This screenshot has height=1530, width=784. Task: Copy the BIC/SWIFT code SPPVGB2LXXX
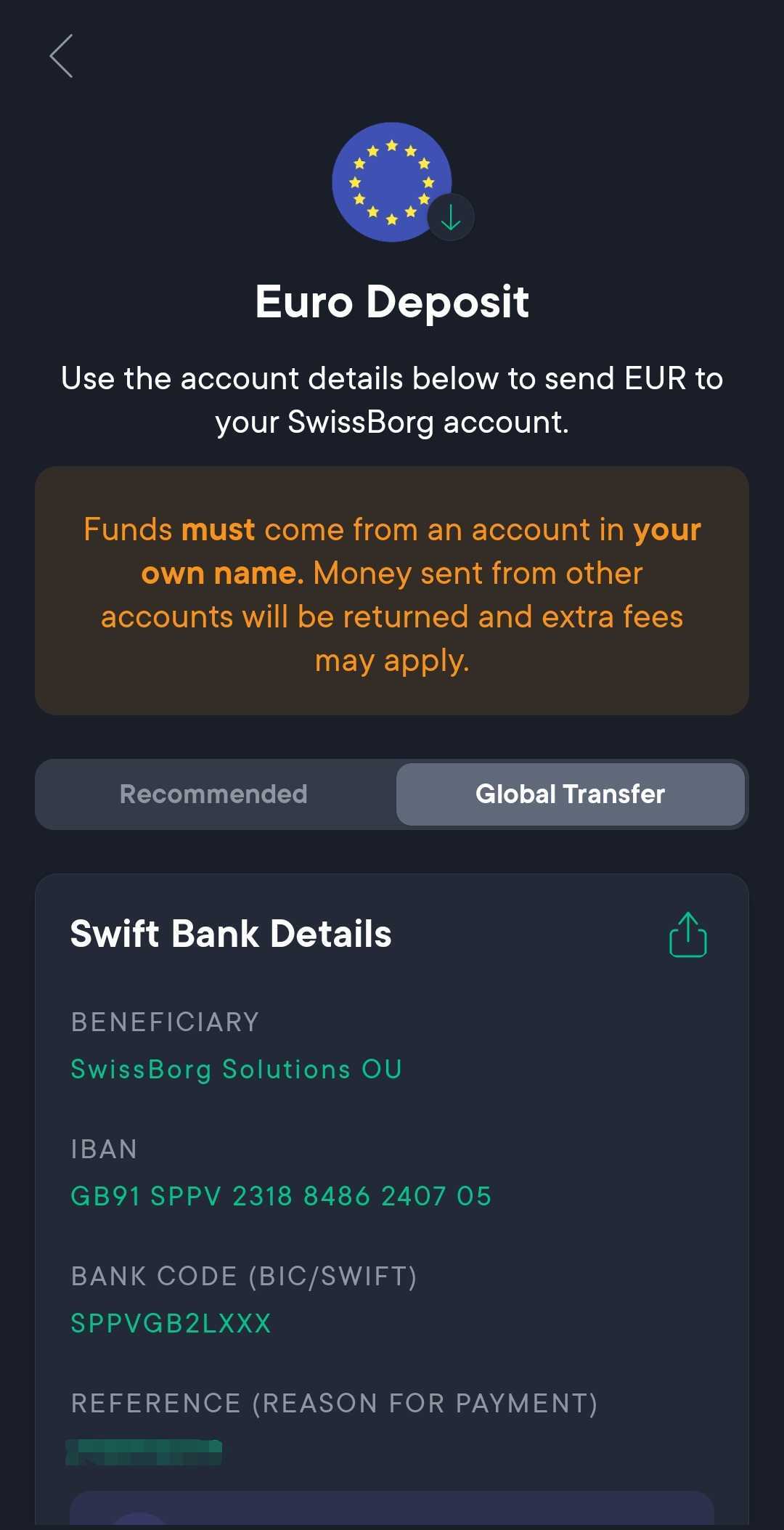click(171, 1323)
